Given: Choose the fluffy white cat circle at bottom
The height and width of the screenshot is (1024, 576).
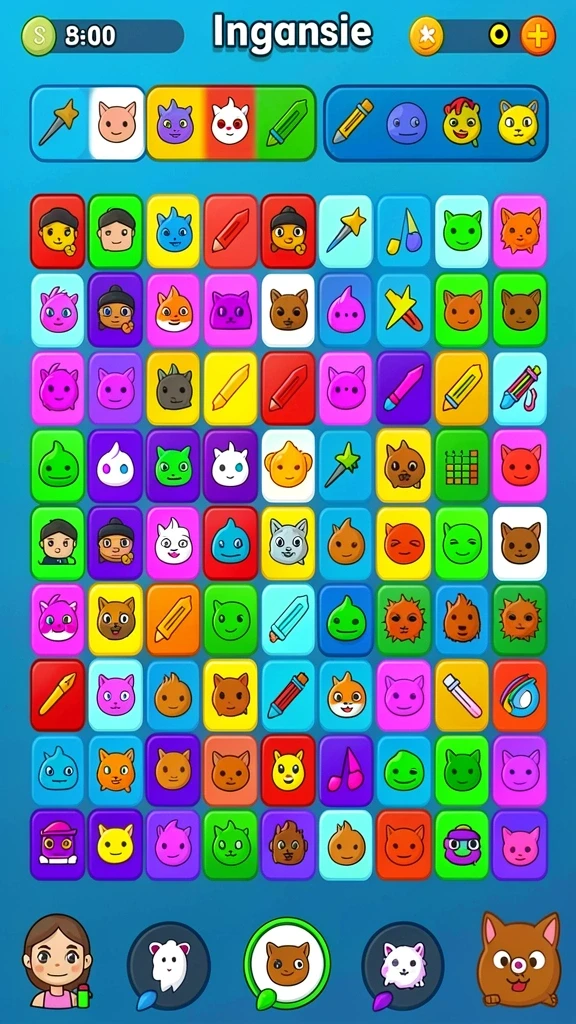Looking at the screenshot, I should coord(403,966).
